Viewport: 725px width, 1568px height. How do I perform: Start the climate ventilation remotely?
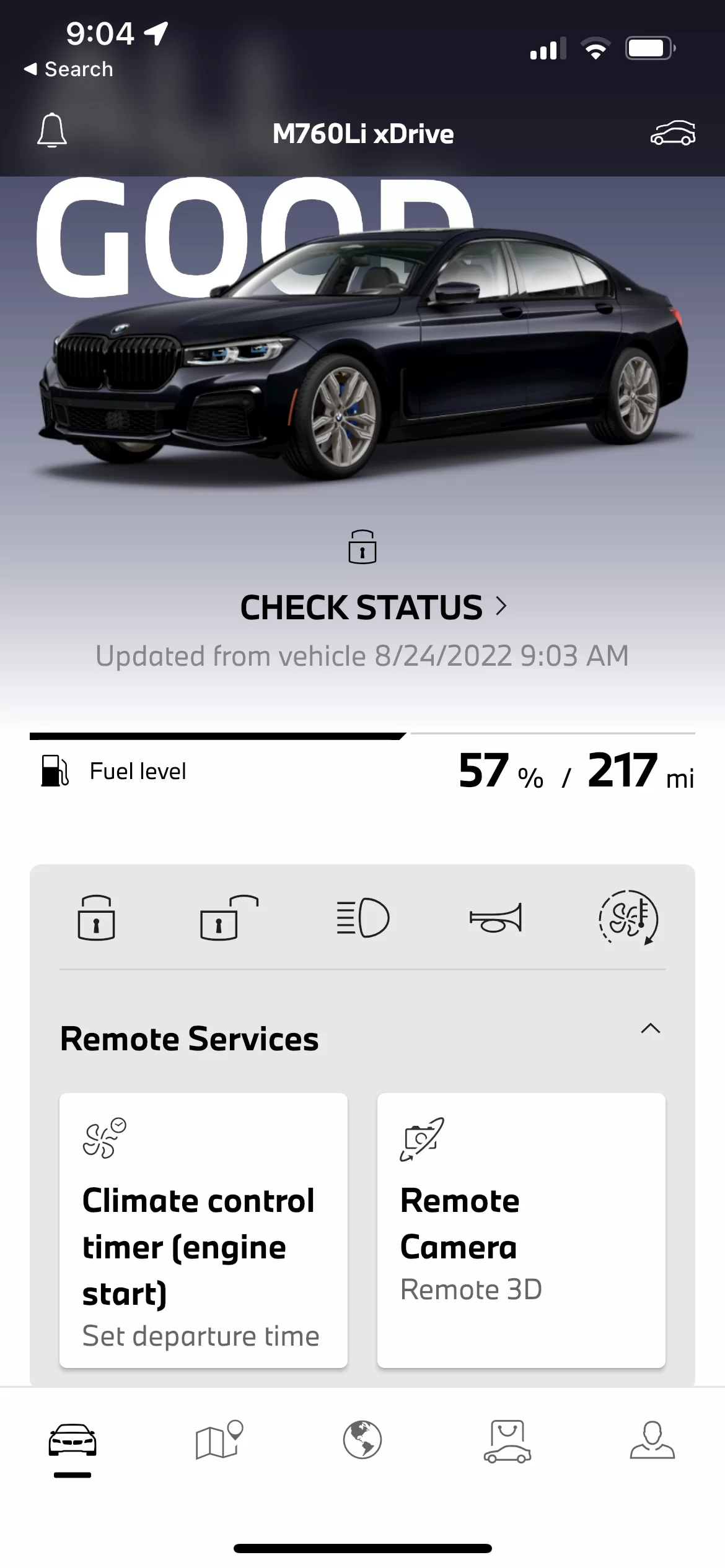[x=628, y=918]
